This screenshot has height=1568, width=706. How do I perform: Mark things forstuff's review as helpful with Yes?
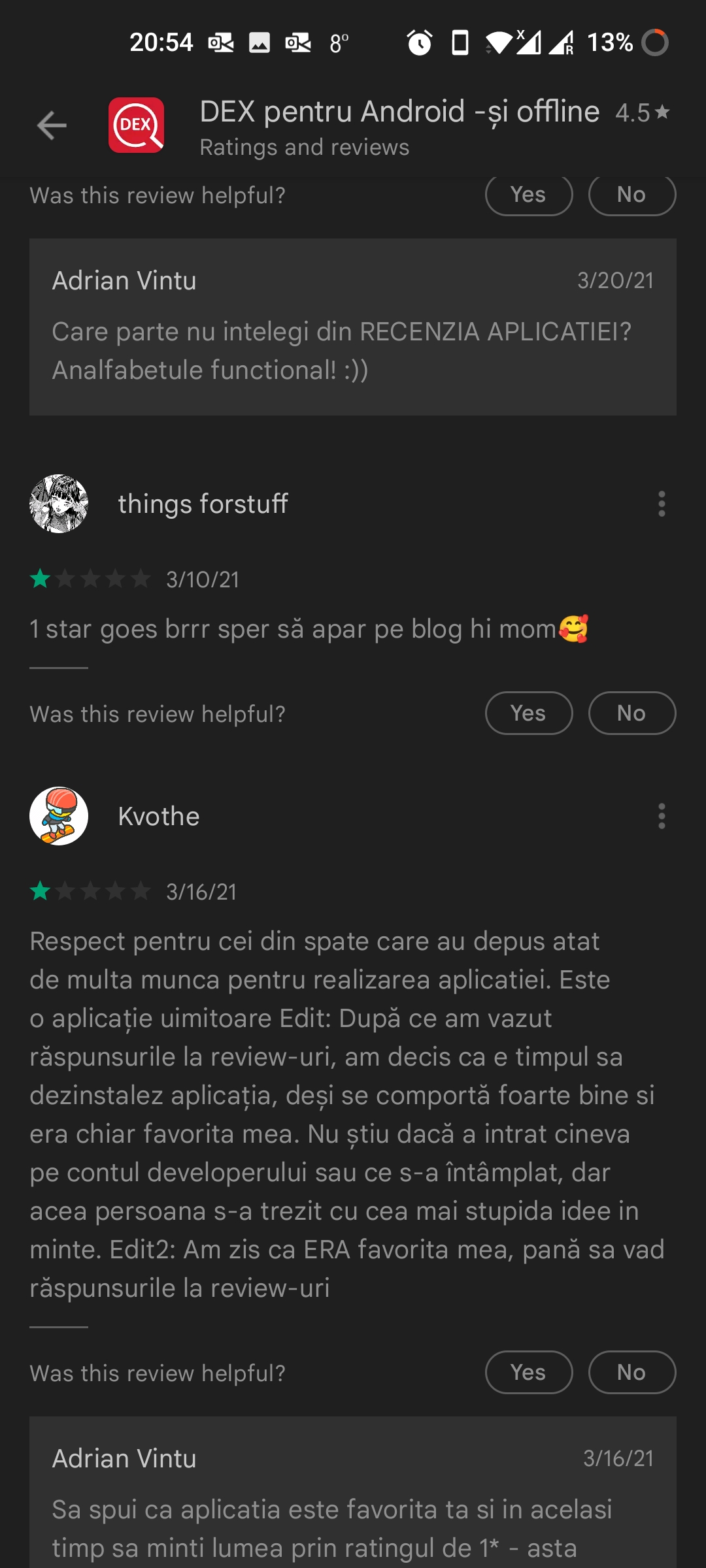tap(528, 713)
